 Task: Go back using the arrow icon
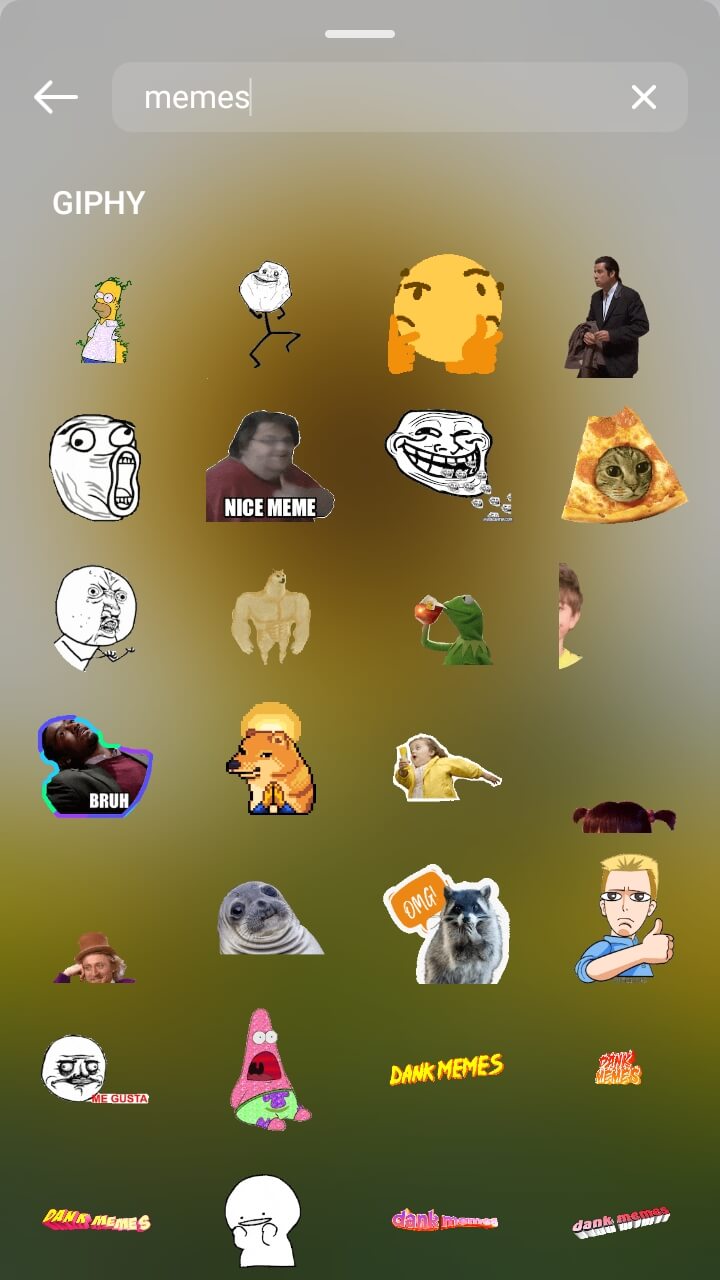(x=56, y=97)
